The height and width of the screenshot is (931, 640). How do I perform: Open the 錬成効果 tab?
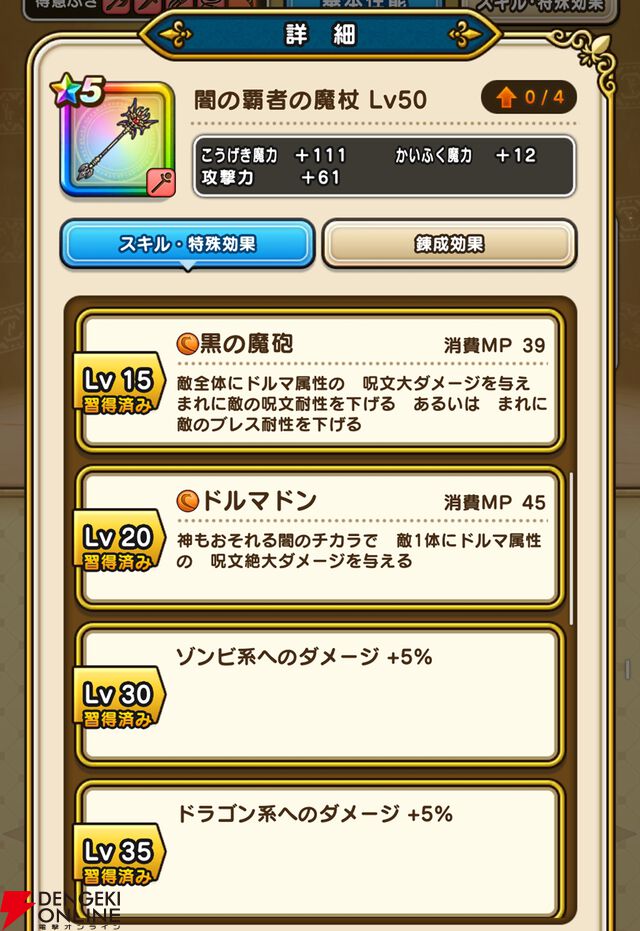(x=449, y=244)
